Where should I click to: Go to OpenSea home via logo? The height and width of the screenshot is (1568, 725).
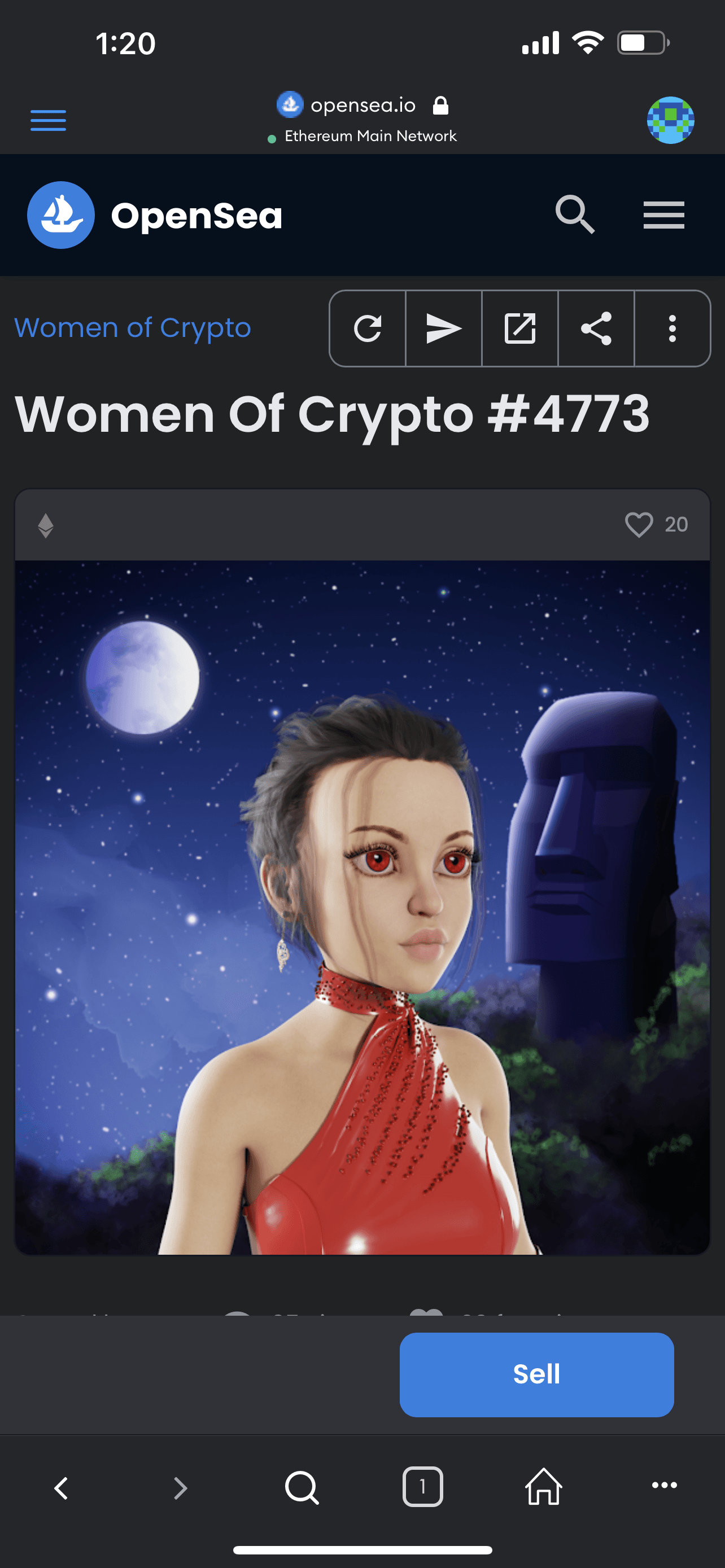coord(155,215)
